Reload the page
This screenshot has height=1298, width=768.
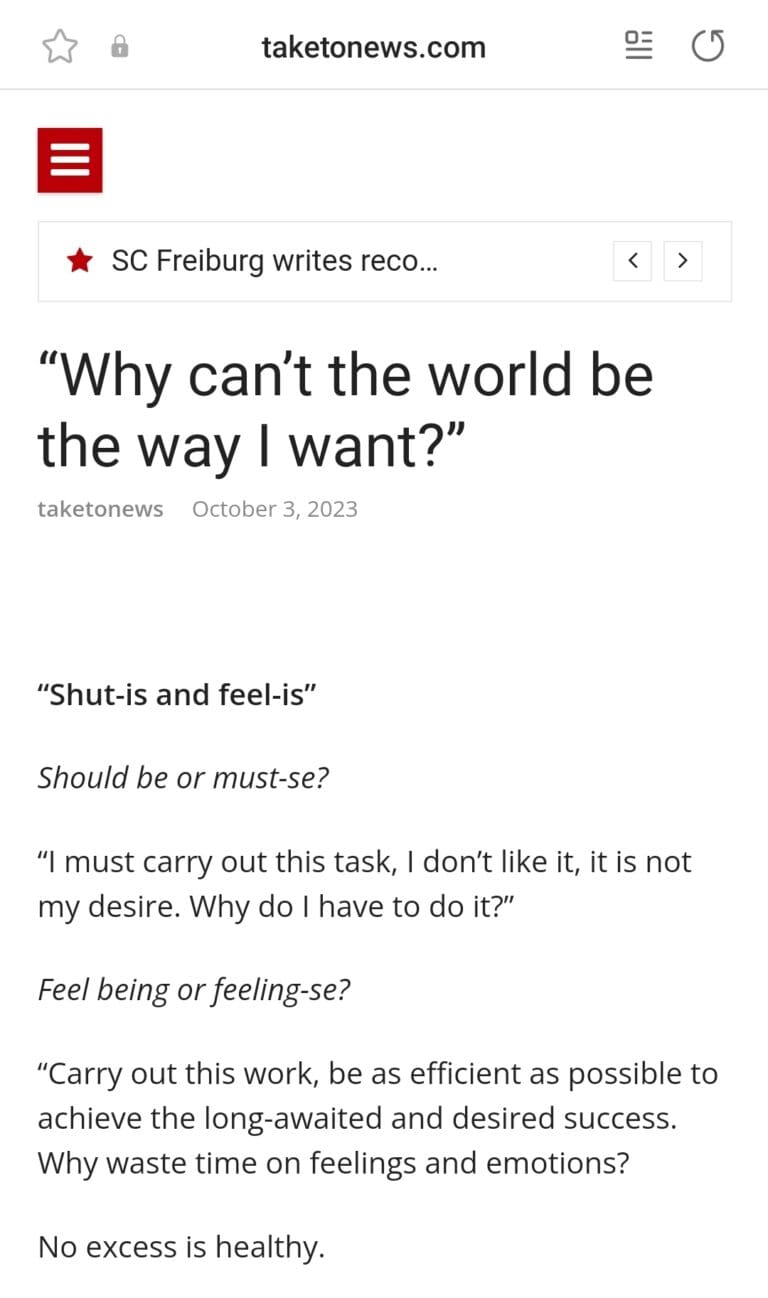tap(708, 46)
